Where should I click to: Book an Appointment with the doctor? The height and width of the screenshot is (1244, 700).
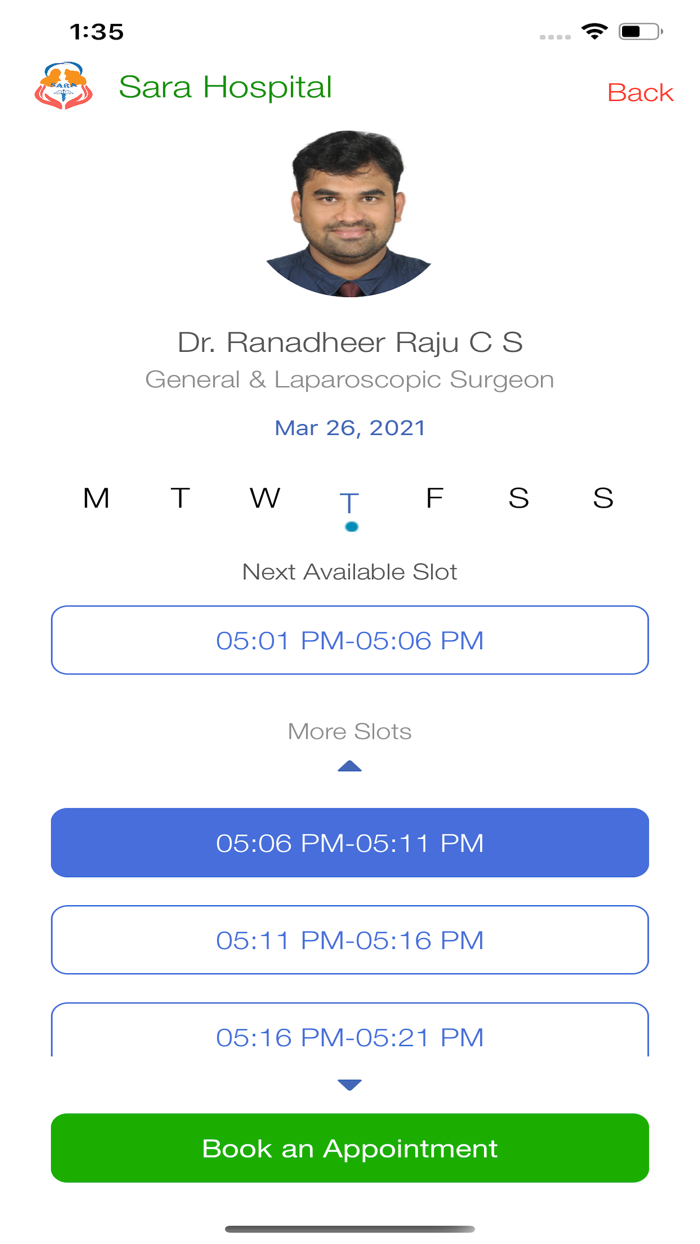pos(350,1148)
